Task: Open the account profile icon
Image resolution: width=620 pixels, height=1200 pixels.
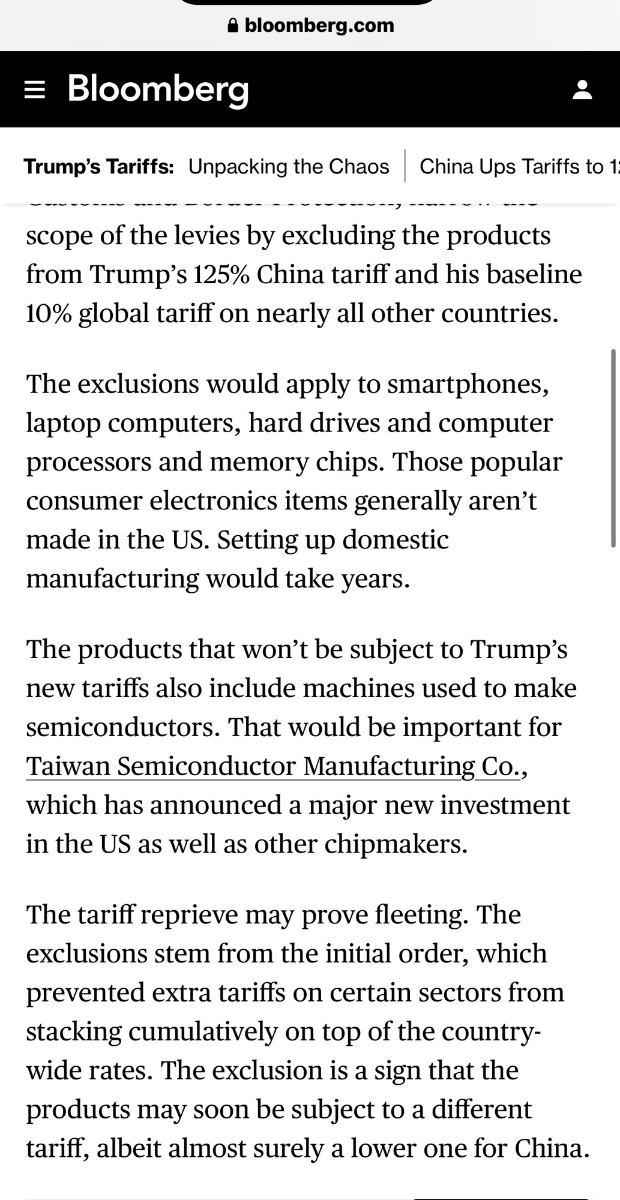Action: point(582,90)
